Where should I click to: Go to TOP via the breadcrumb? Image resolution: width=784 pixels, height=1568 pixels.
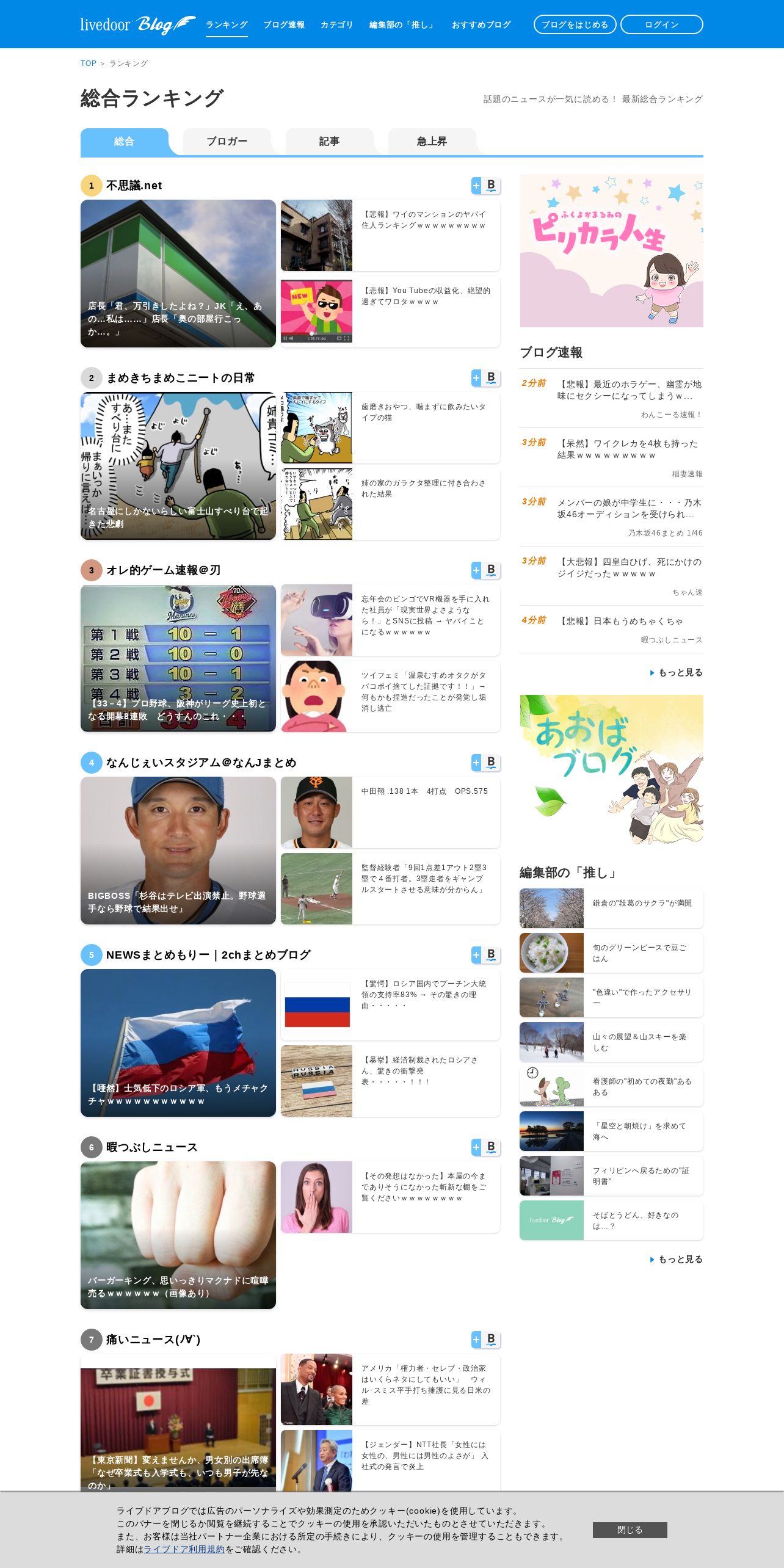[89, 64]
